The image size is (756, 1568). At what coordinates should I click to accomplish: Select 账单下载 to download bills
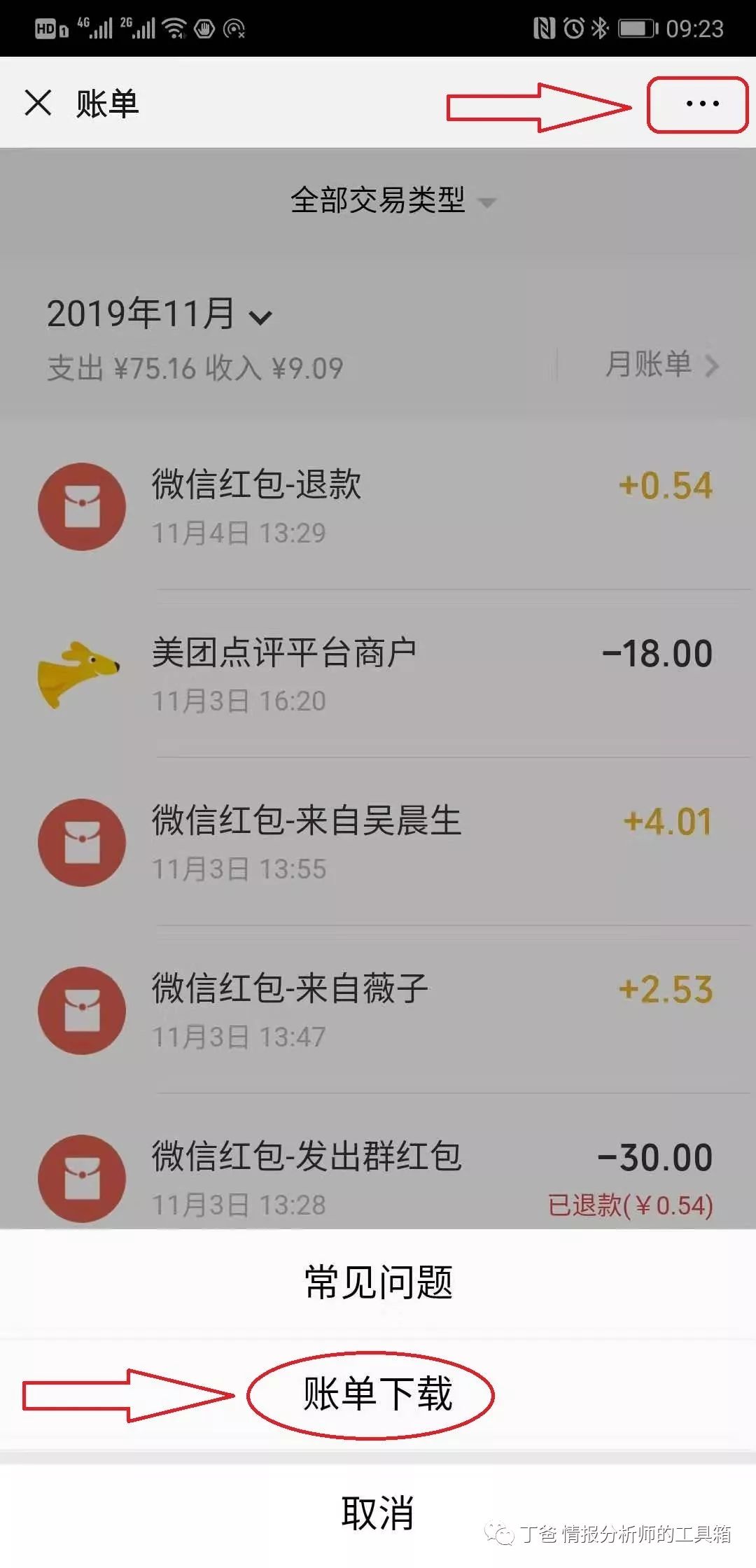click(378, 1393)
